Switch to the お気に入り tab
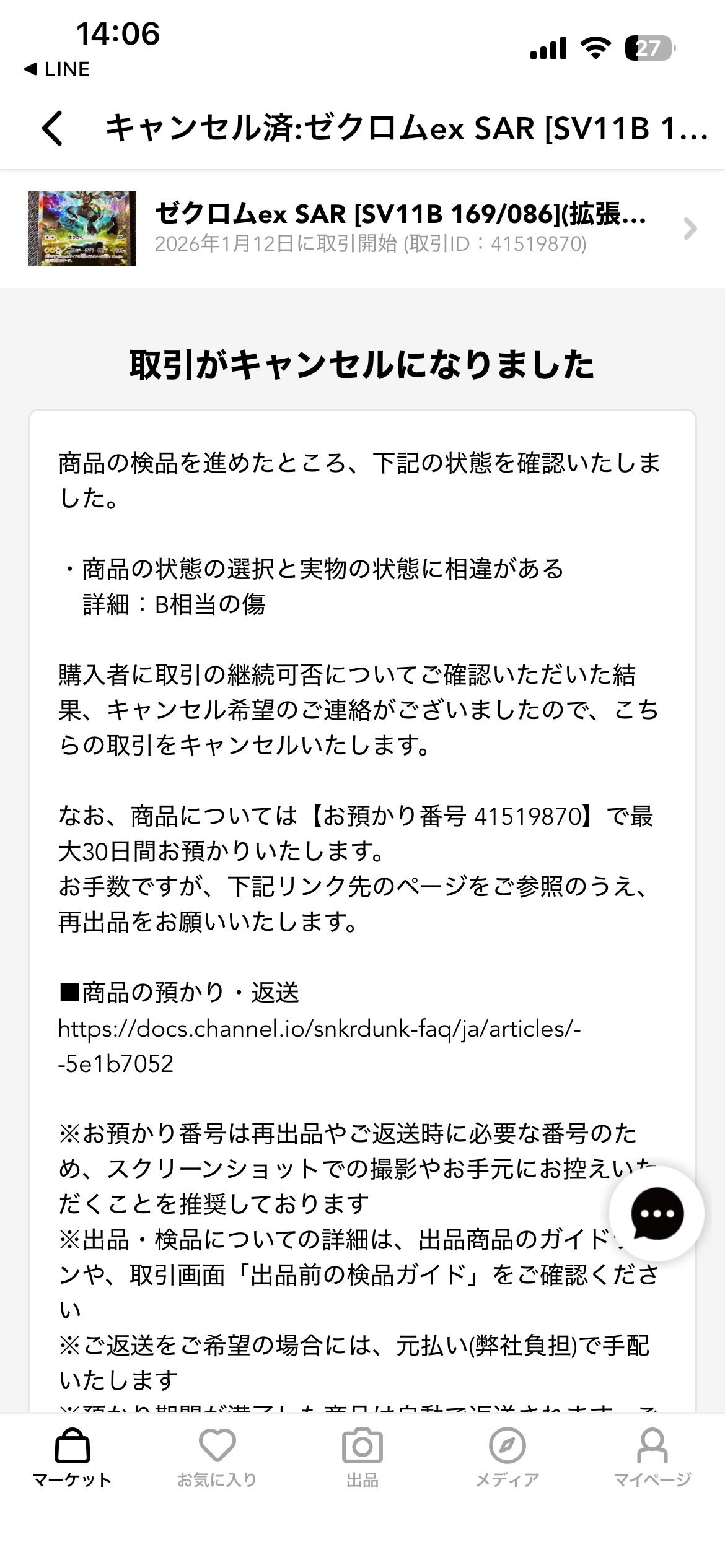The image size is (725, 1568). (217, 1458)
